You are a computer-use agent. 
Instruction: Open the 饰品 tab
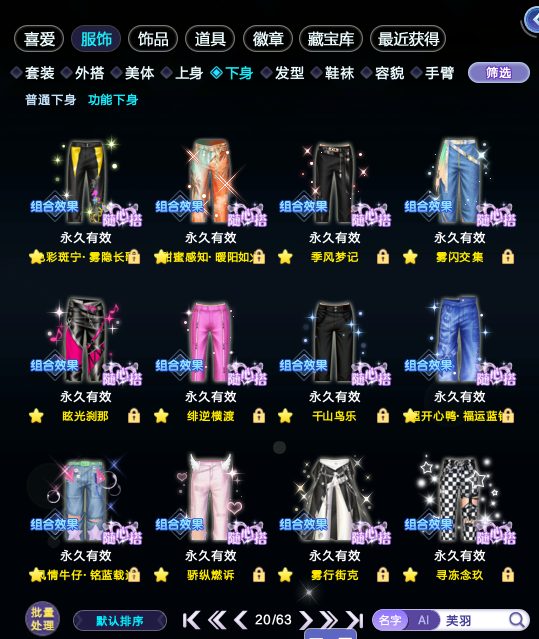click(153, 39)
